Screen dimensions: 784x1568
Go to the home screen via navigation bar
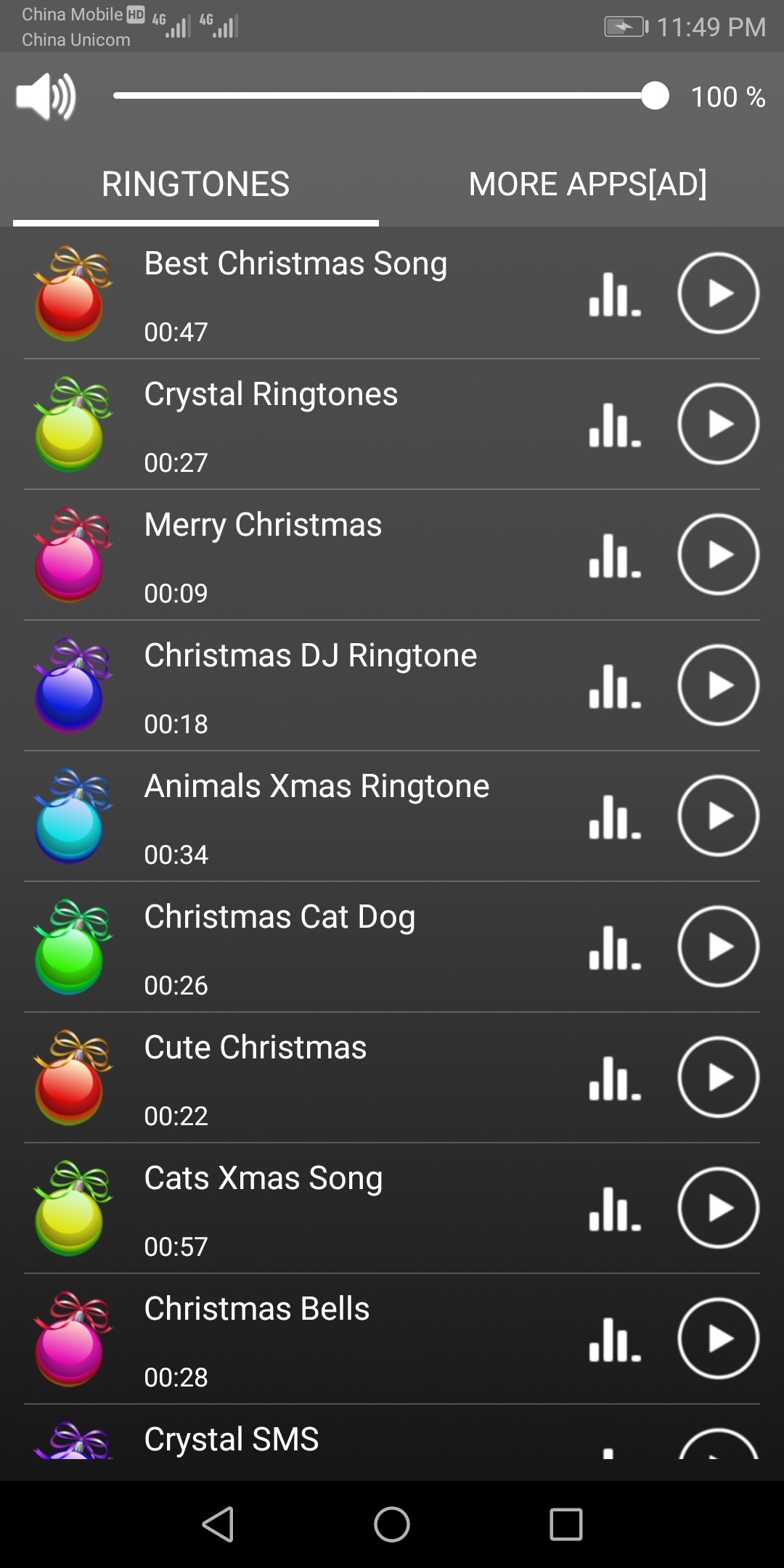point(392,1524)
